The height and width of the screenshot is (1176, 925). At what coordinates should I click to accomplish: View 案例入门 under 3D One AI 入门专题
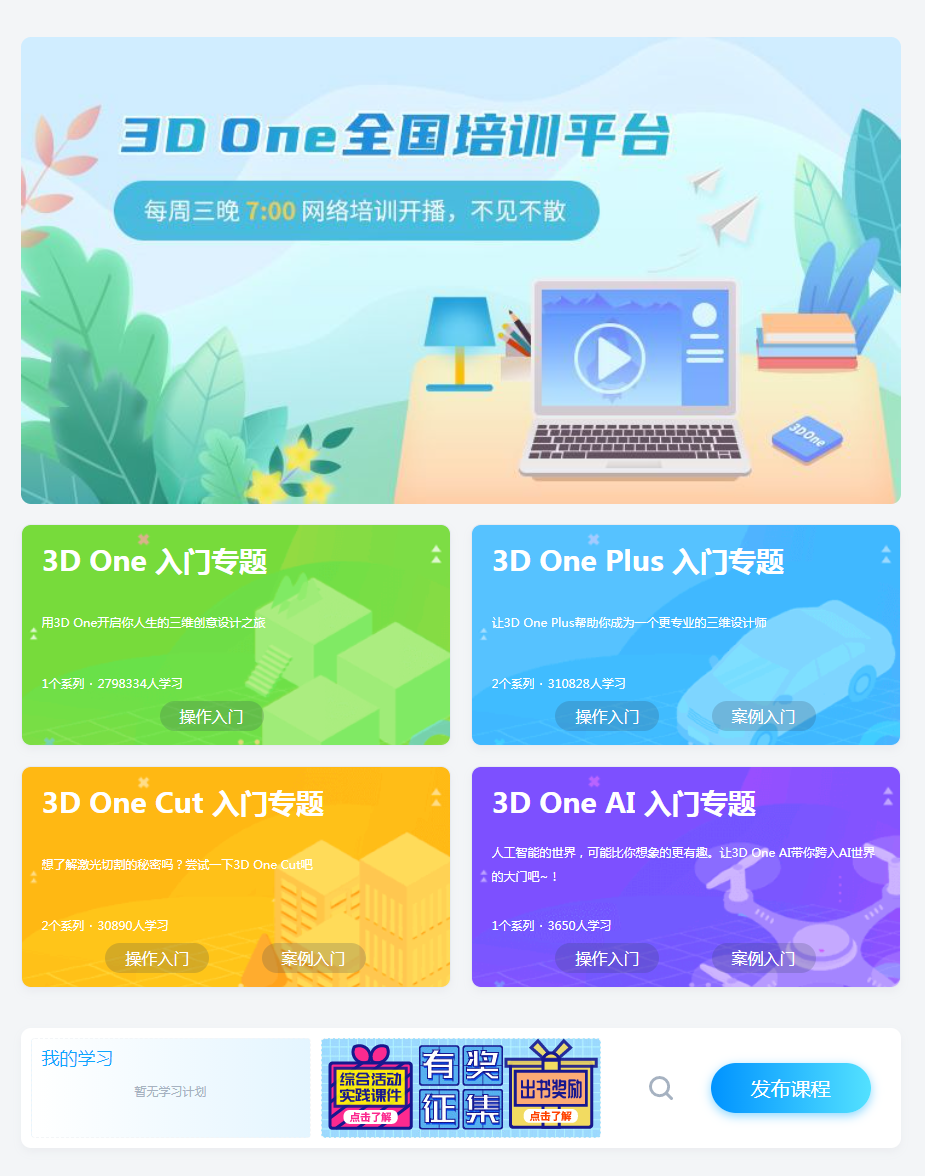coord(763,958)
